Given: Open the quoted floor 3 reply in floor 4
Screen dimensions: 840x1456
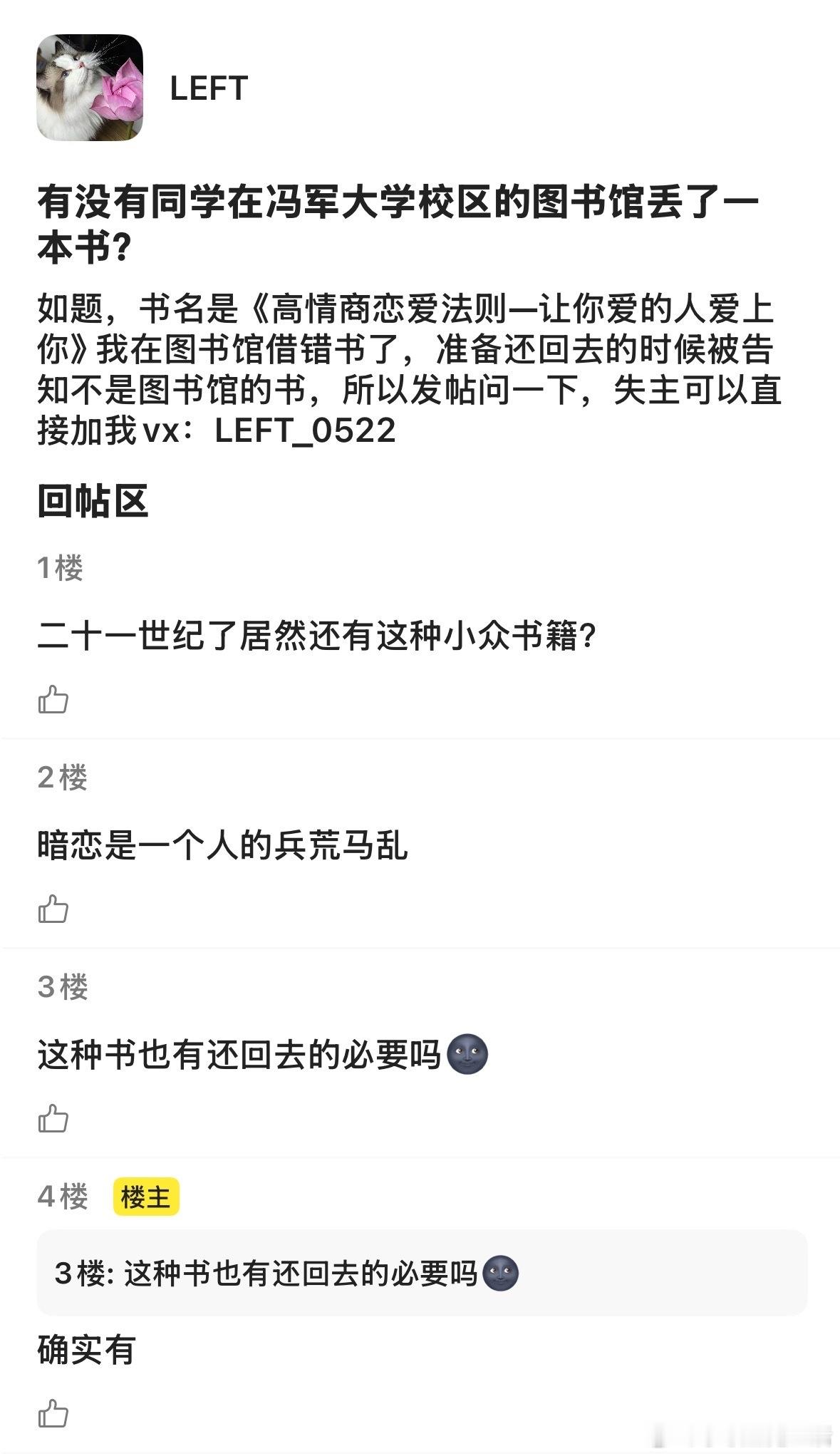Looking at the screenshot, I should tap(422, 1273).
